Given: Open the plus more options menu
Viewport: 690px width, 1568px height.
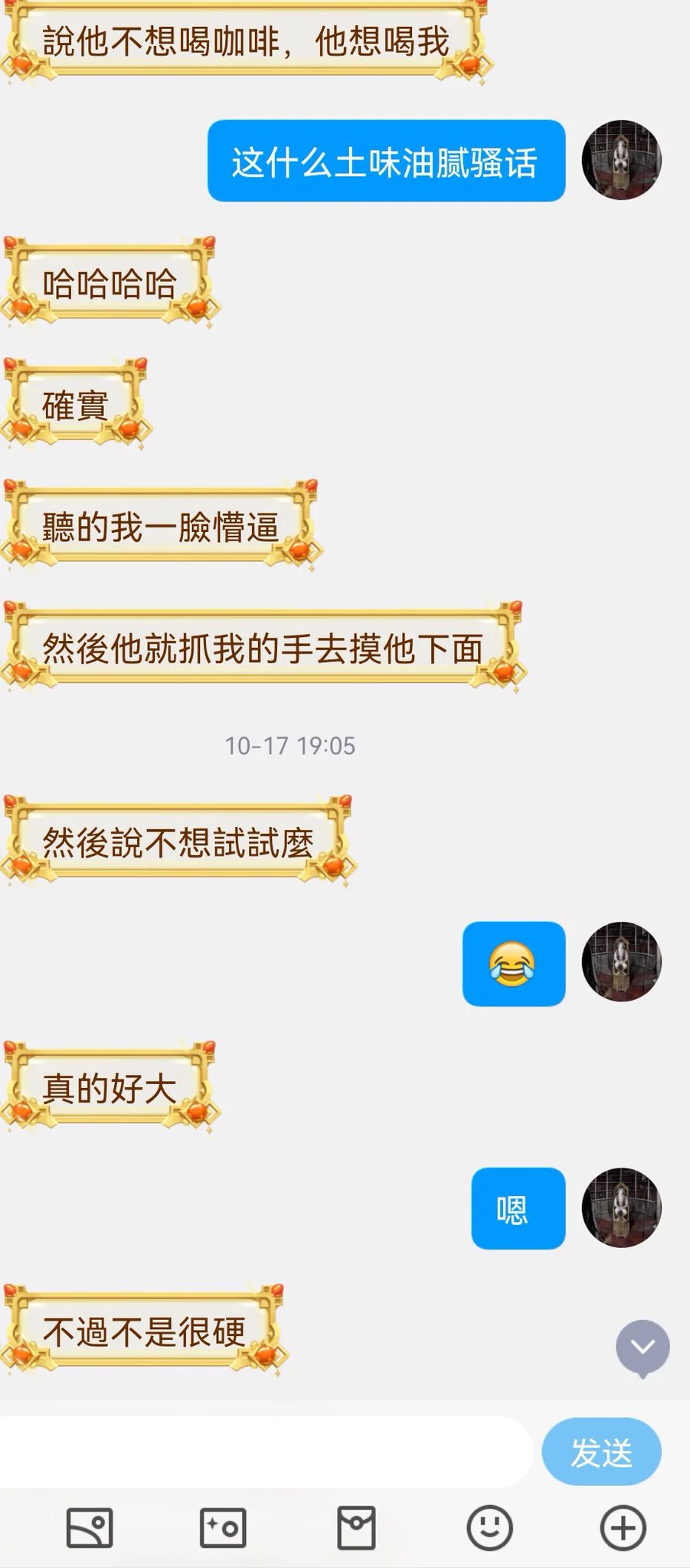Looking at the screenshot, I should pos(623,1528).
